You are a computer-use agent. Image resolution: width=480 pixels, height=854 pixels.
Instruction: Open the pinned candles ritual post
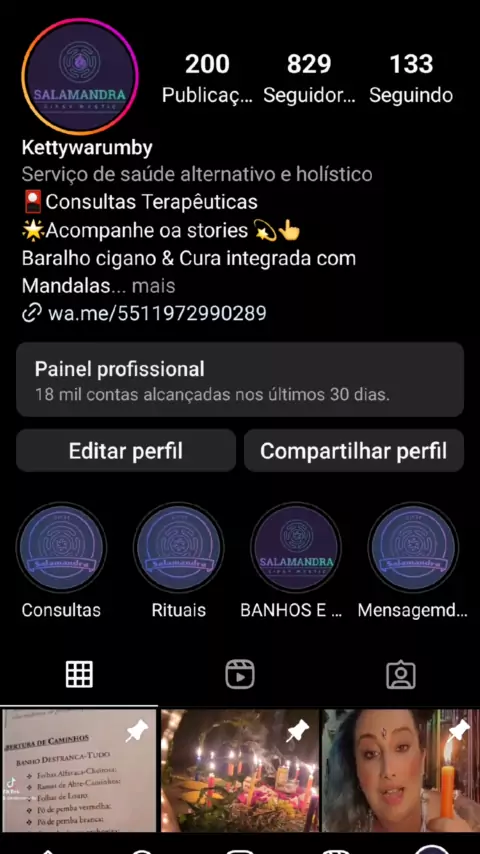pos(240,770)
